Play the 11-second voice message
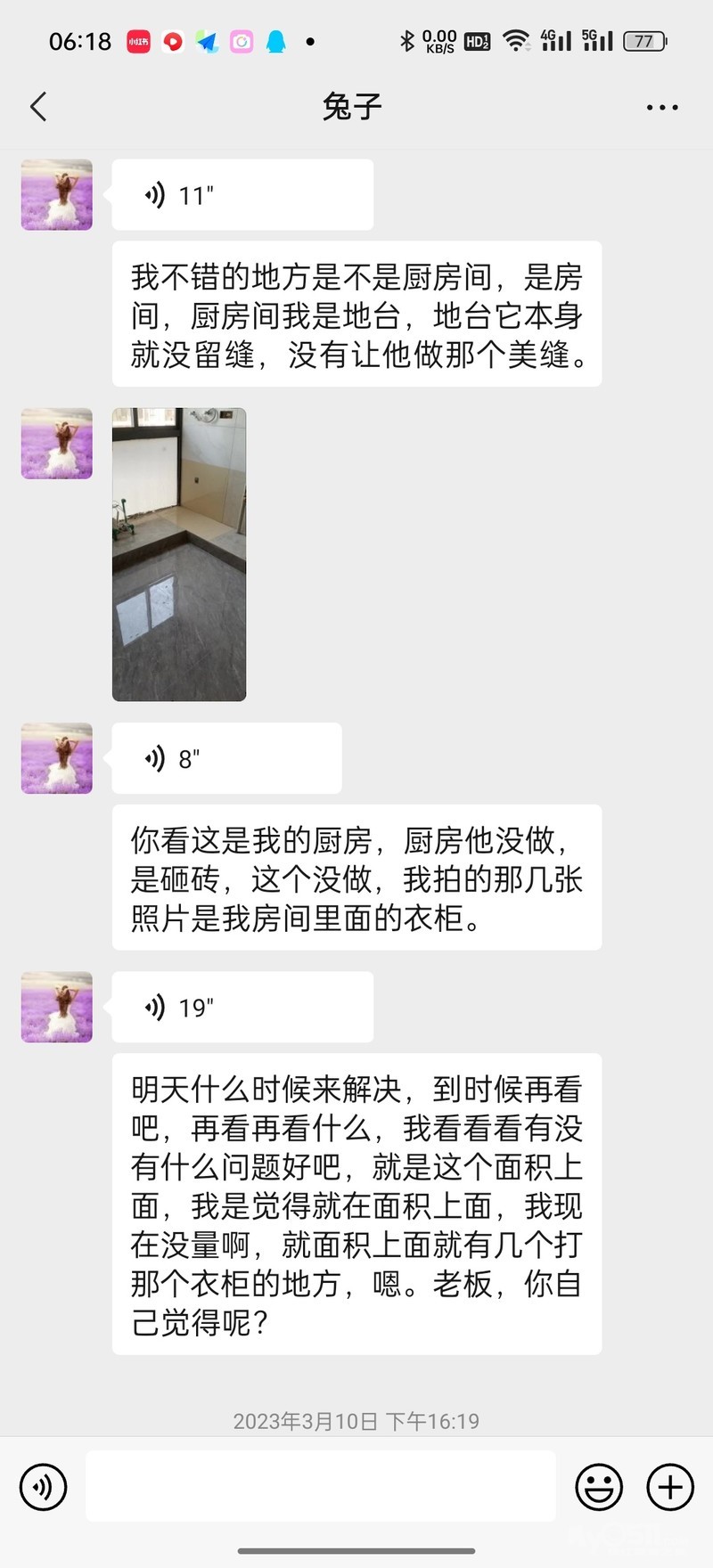The image size is (713, 1568). tap(242, 195)
